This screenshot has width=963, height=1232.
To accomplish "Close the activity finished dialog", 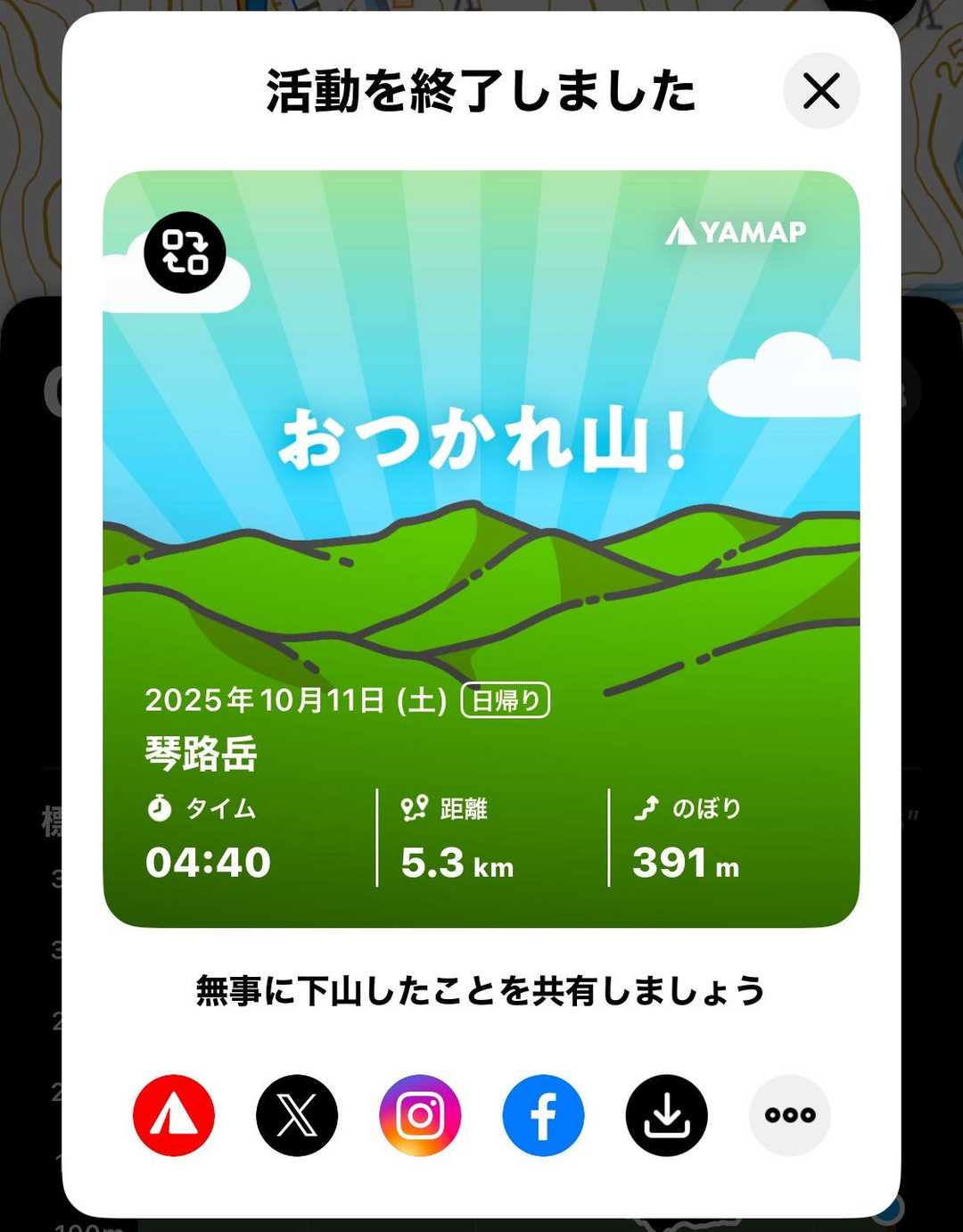I will click(820, 91).
